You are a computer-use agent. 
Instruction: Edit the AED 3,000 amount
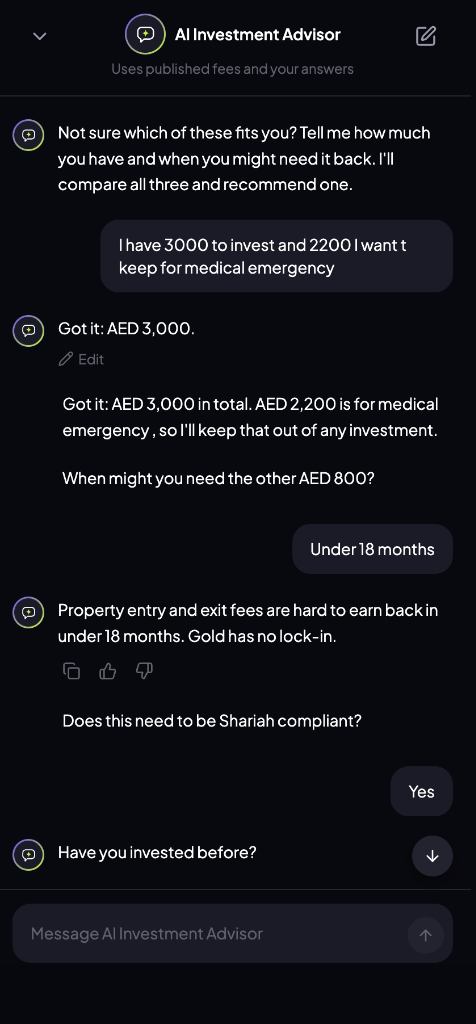point(81,359)
